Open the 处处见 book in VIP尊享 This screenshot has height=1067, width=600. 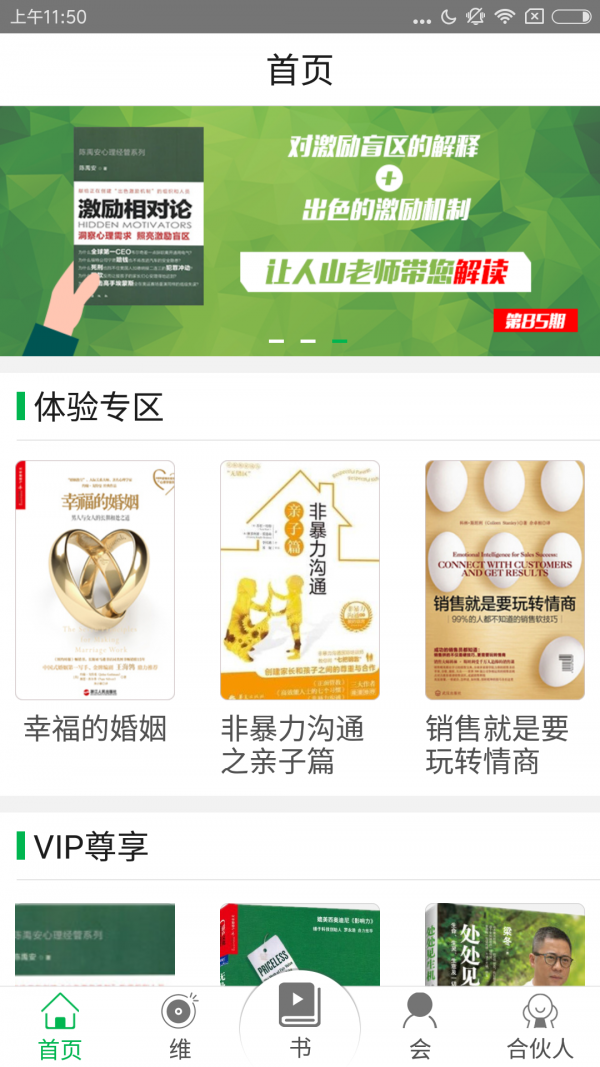click(x=505, y=945)
